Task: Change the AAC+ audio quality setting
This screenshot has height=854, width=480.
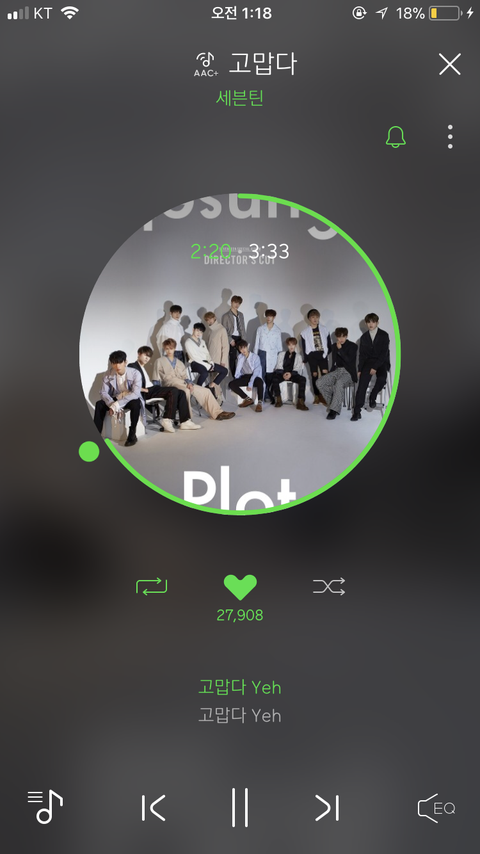Action: coord(206,64)
